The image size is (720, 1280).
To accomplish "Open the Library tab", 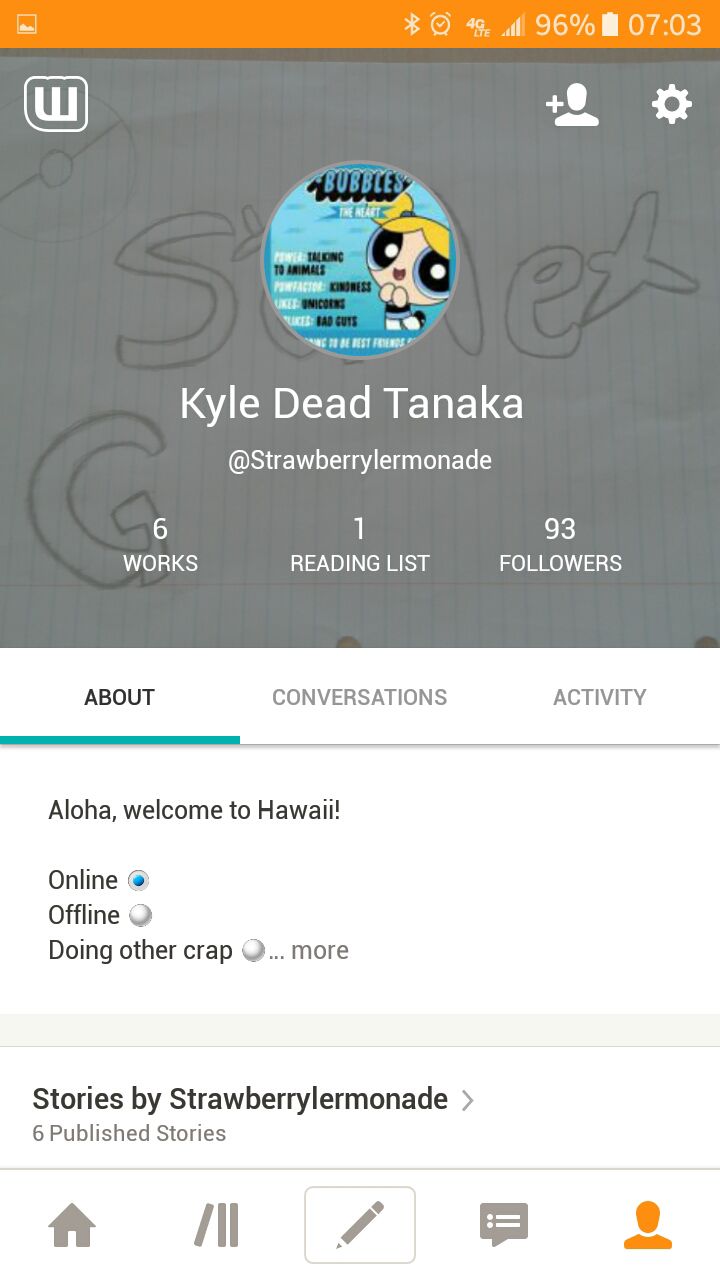I will point(216,1225).
